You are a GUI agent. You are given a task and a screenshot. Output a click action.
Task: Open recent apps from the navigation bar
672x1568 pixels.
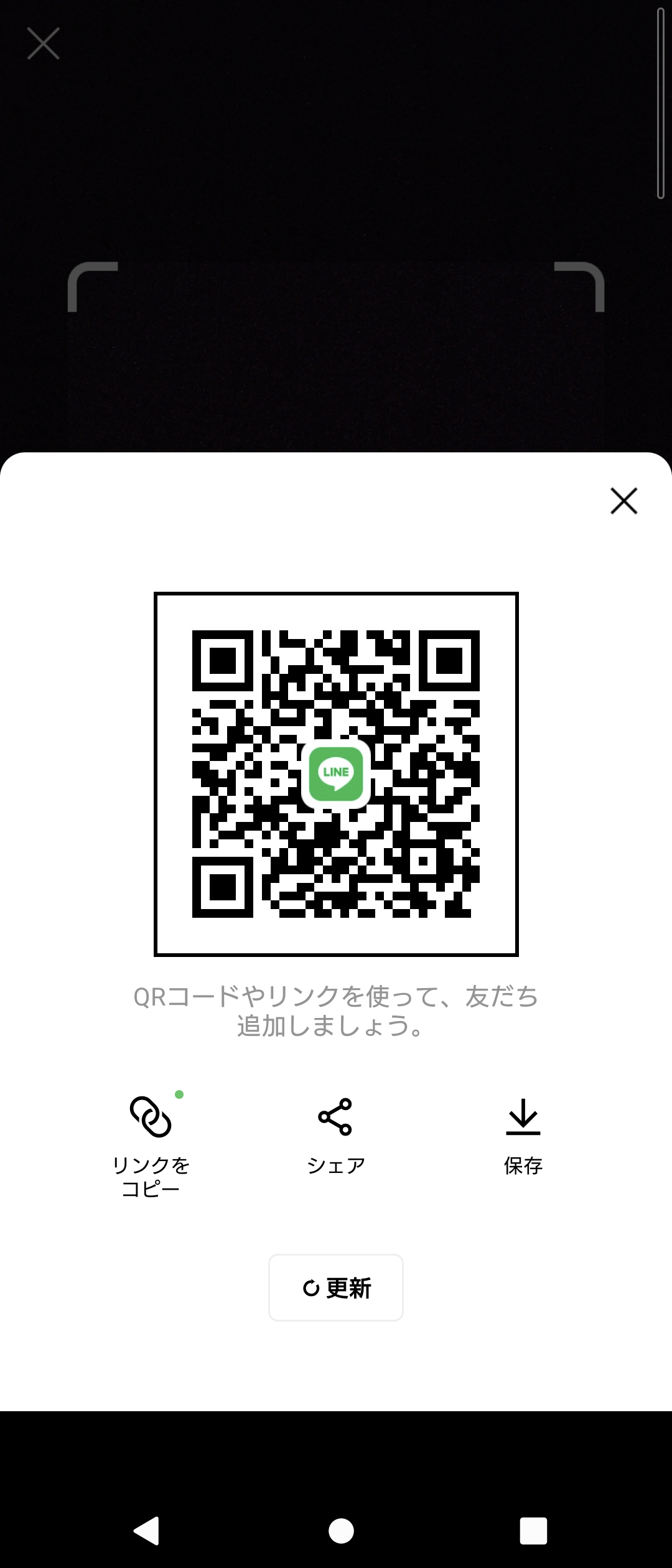point(533,1531)
